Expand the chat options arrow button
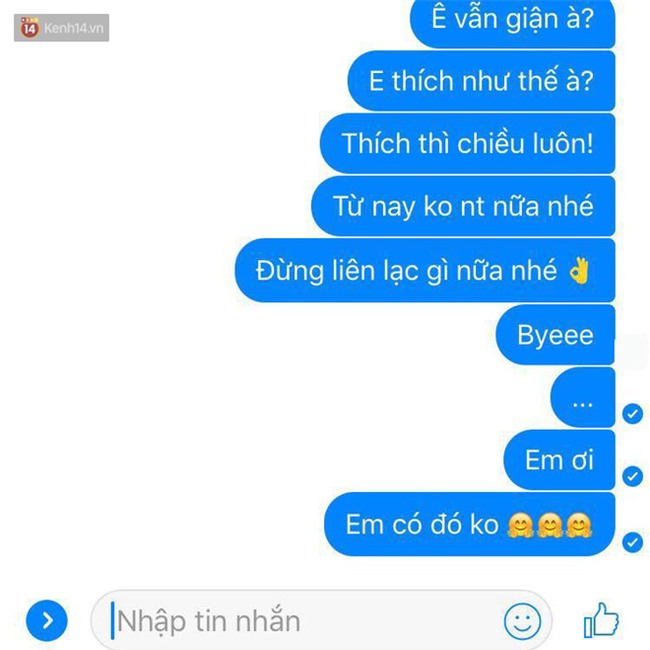The height and width of the screenshot is (650, 650). (46, 621)
